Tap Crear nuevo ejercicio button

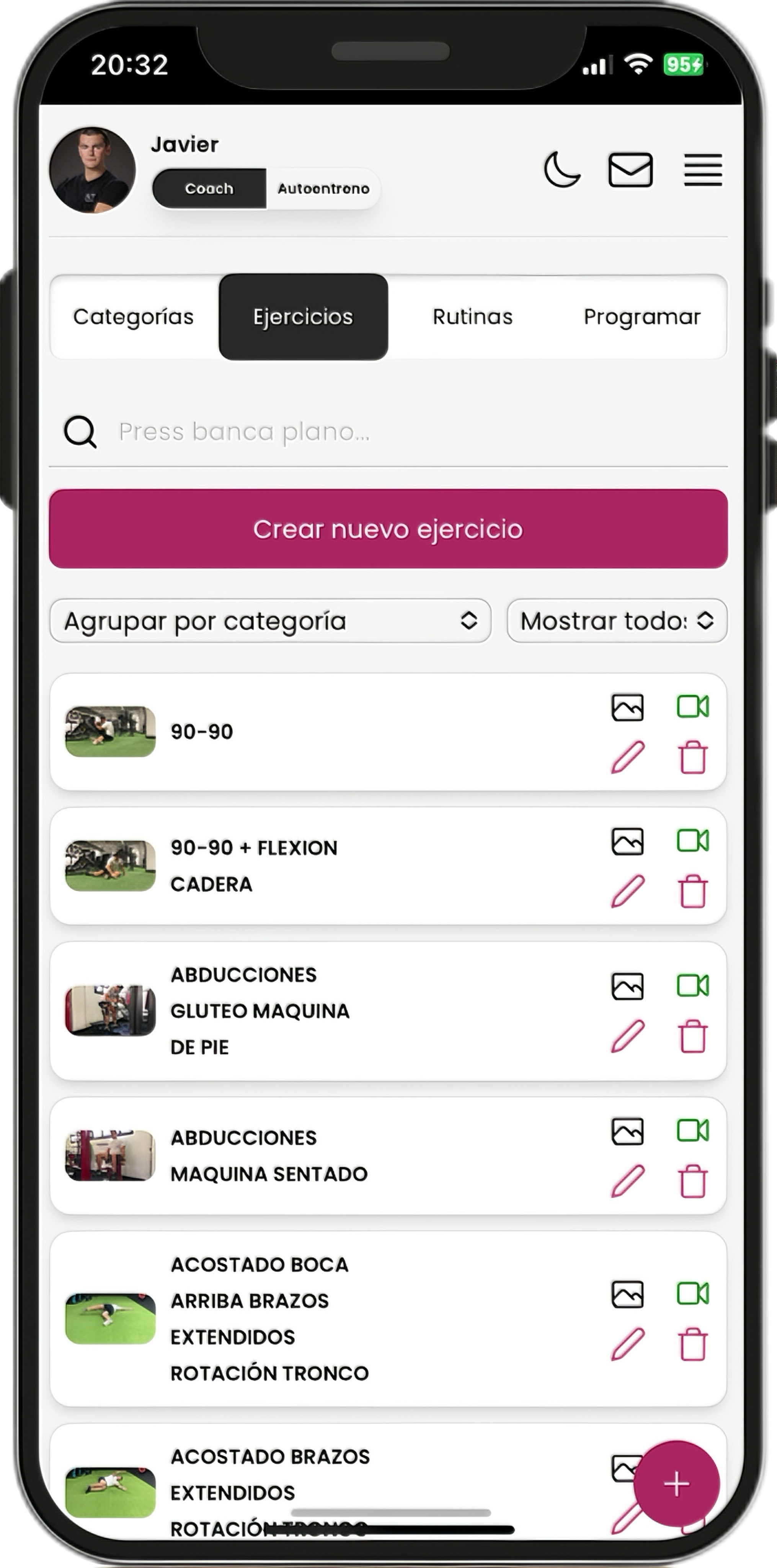388,529
